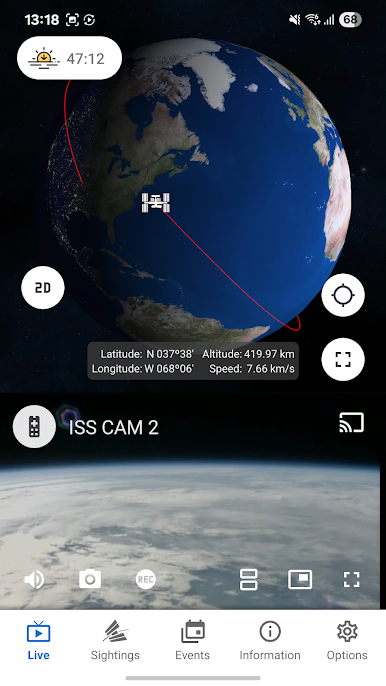
Task: Tap the sunset countdown timer chip
Action: click(69, 58)
